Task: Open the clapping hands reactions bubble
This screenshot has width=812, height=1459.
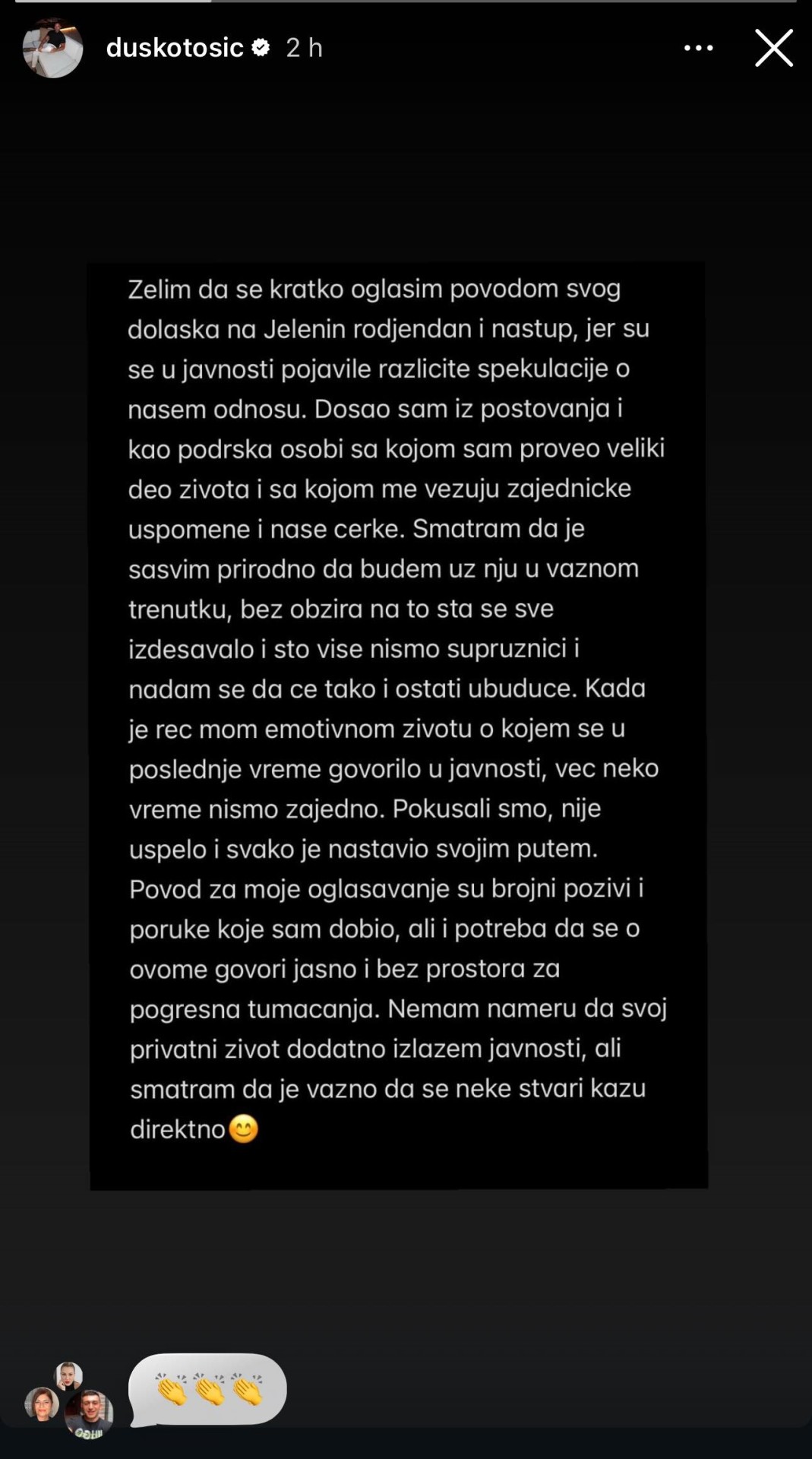Action: 207,1390
